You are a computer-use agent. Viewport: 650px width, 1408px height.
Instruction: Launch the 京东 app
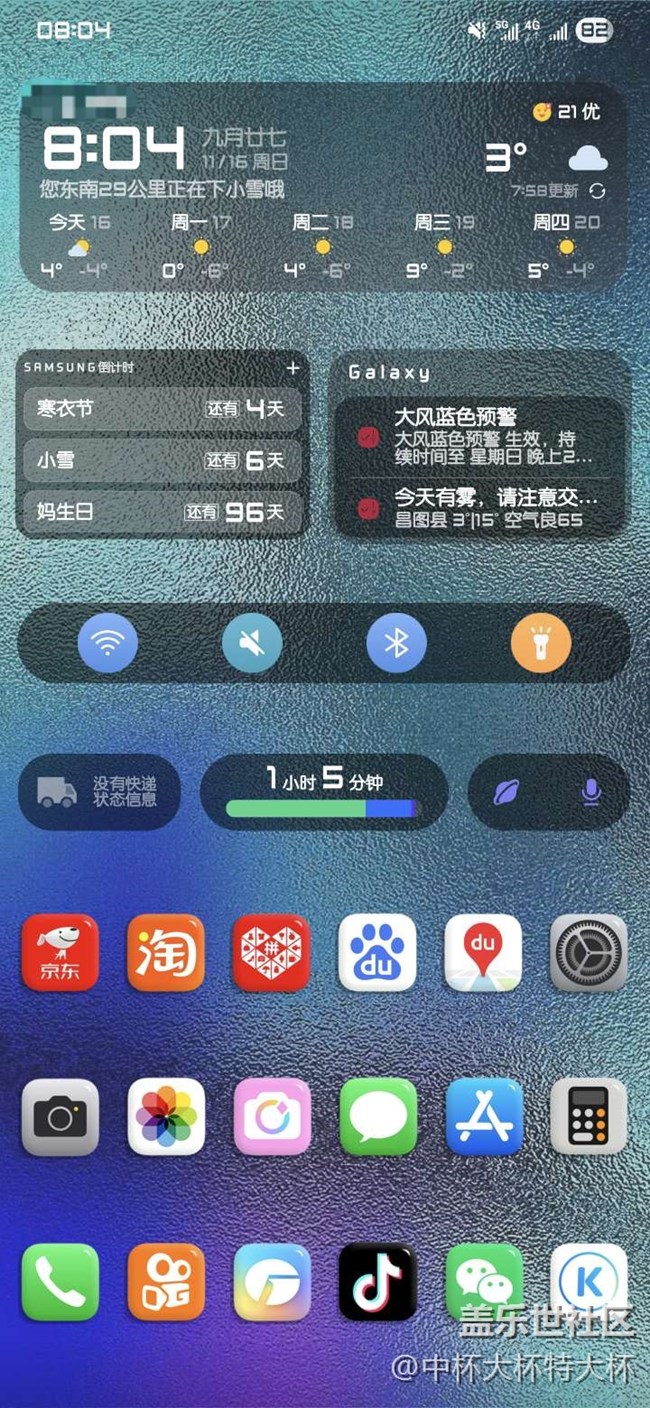60,952
